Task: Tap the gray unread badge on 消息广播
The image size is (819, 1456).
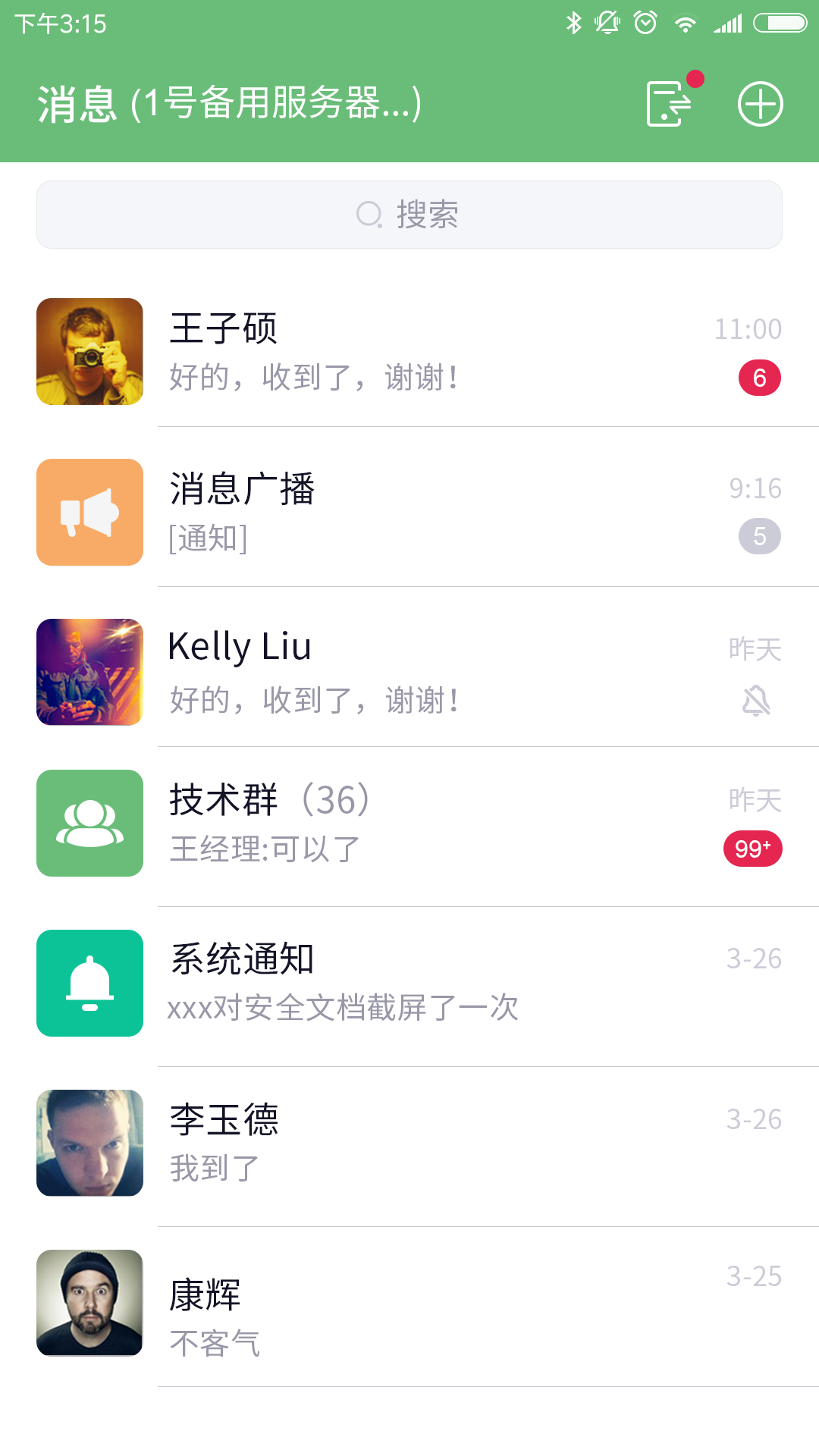Action: point(758,536)
